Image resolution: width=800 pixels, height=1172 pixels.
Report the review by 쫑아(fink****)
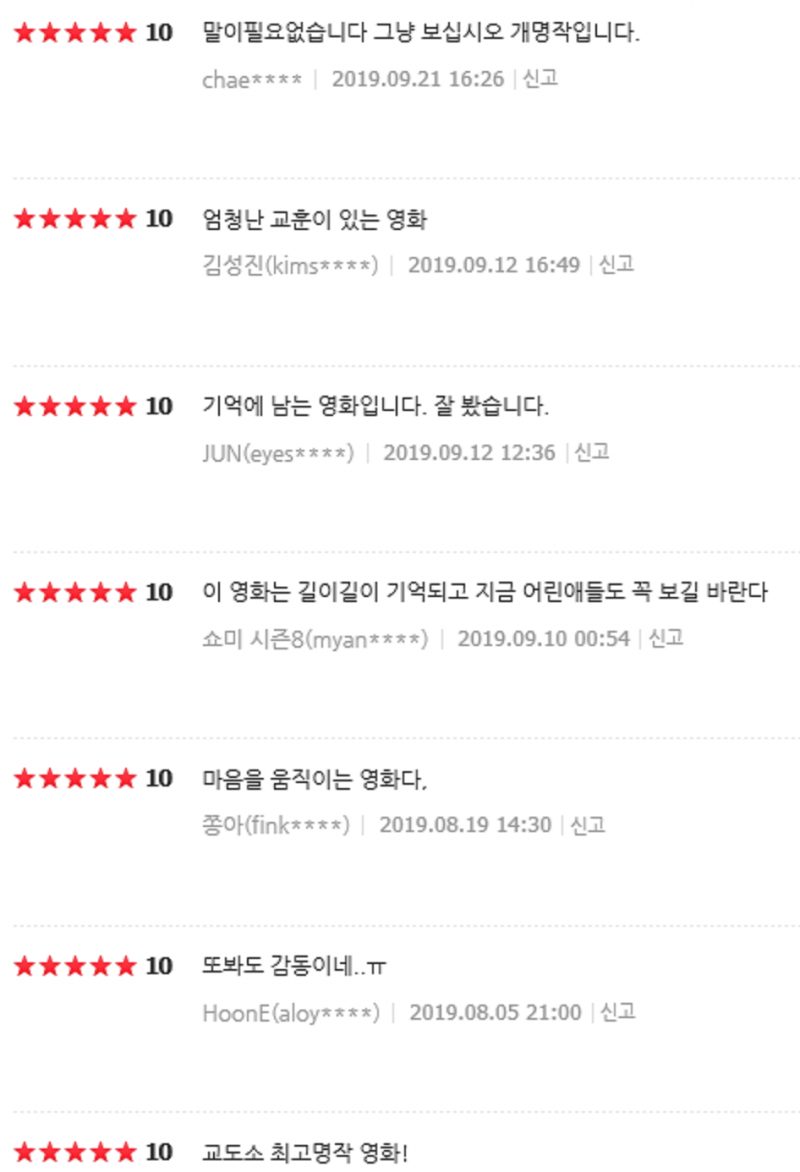[x=588, y=825]
